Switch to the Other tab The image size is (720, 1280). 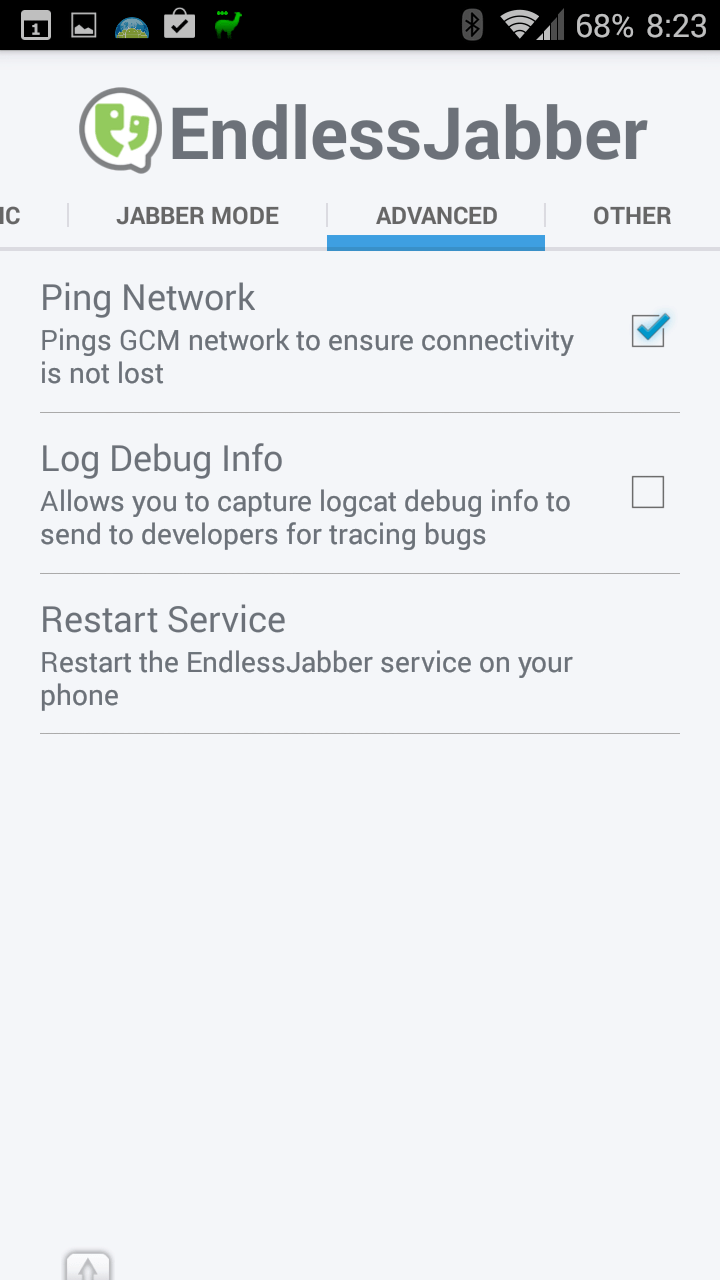632,216
